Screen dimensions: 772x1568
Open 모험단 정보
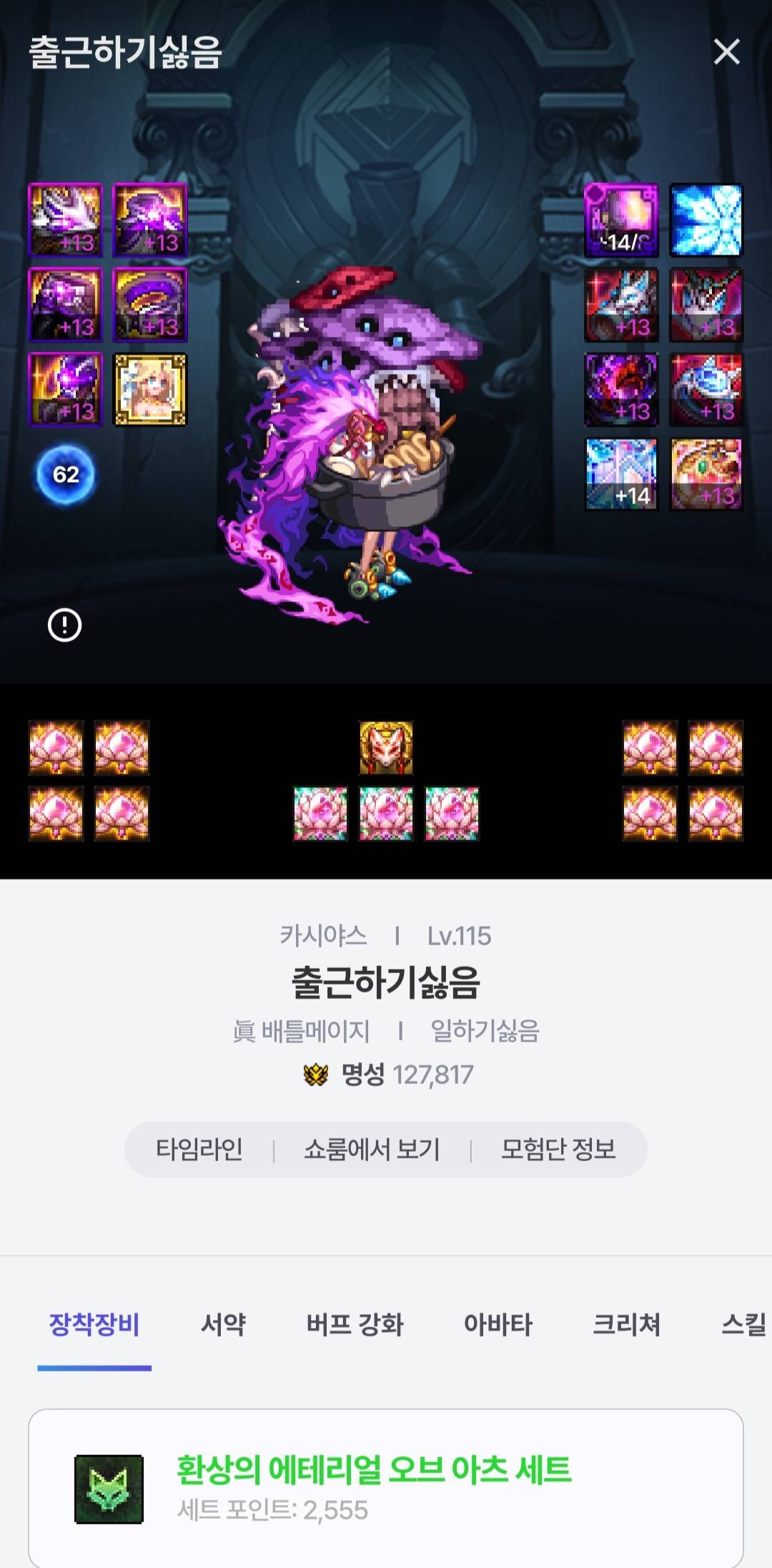point(558,1149)
